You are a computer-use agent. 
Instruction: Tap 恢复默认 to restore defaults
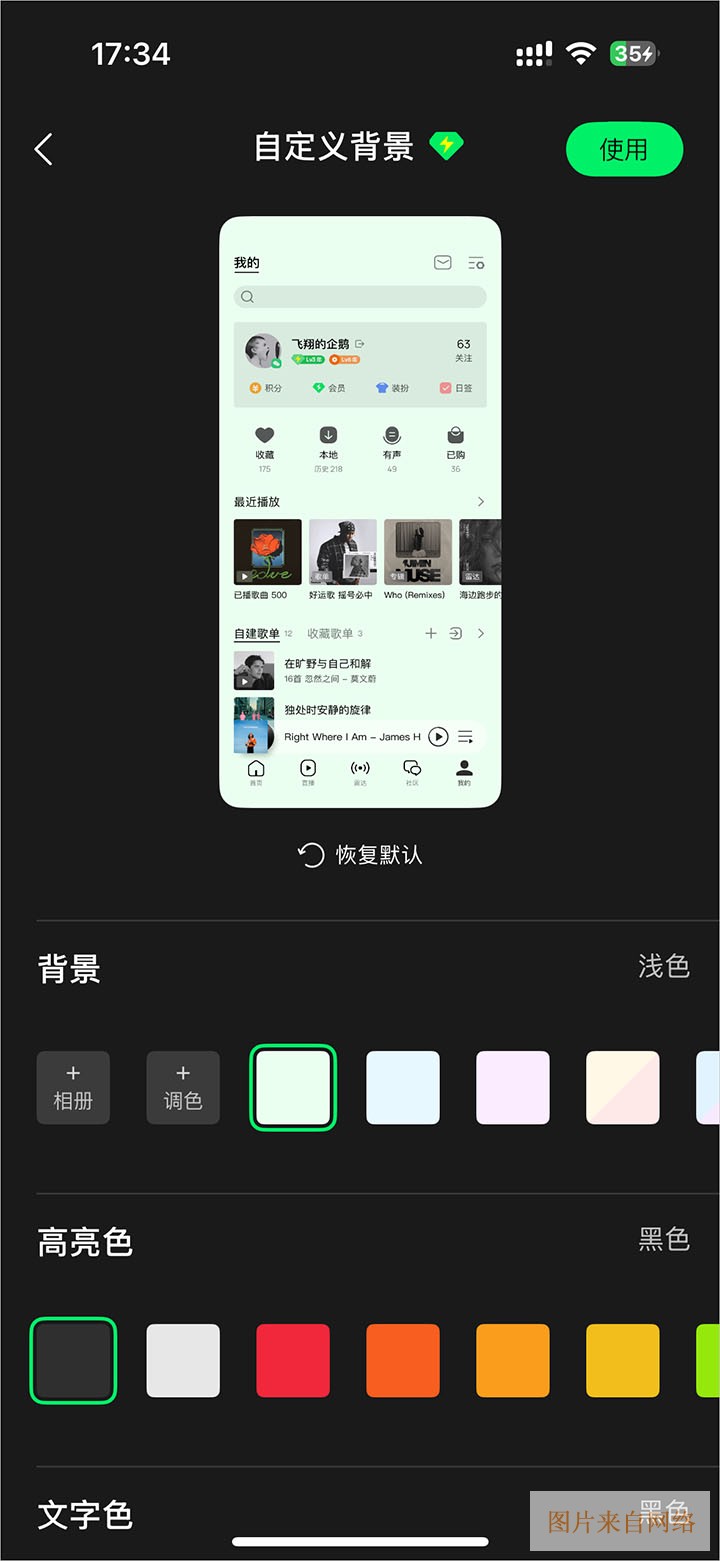click(x=361, y=855)
